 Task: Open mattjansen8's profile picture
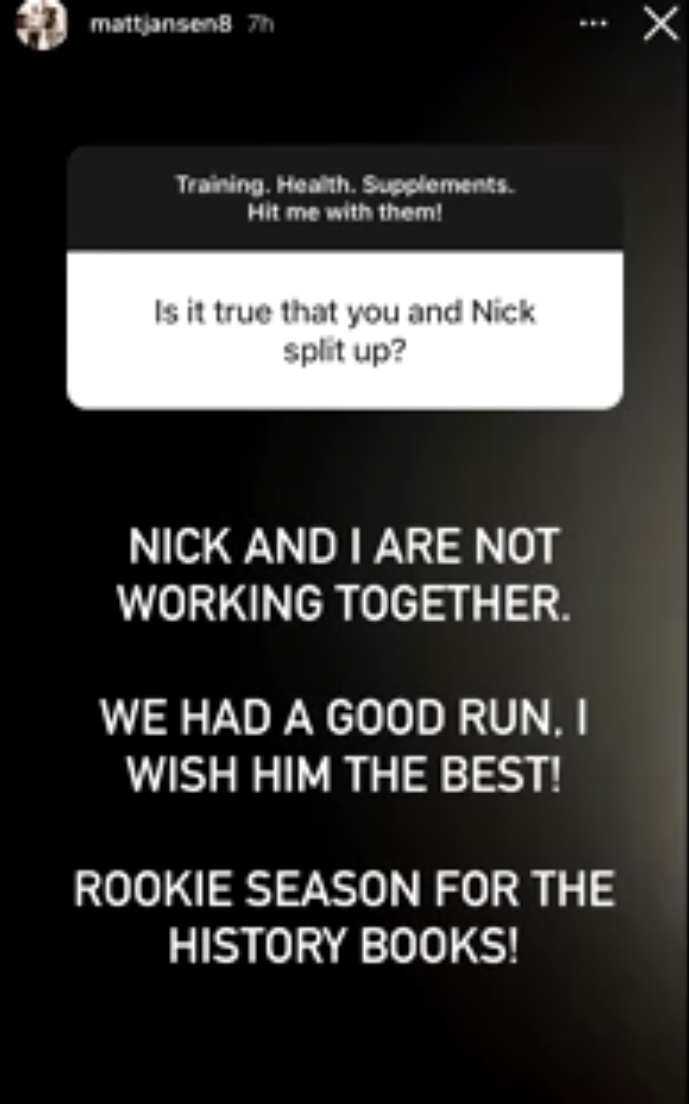(x=41, y=24)
